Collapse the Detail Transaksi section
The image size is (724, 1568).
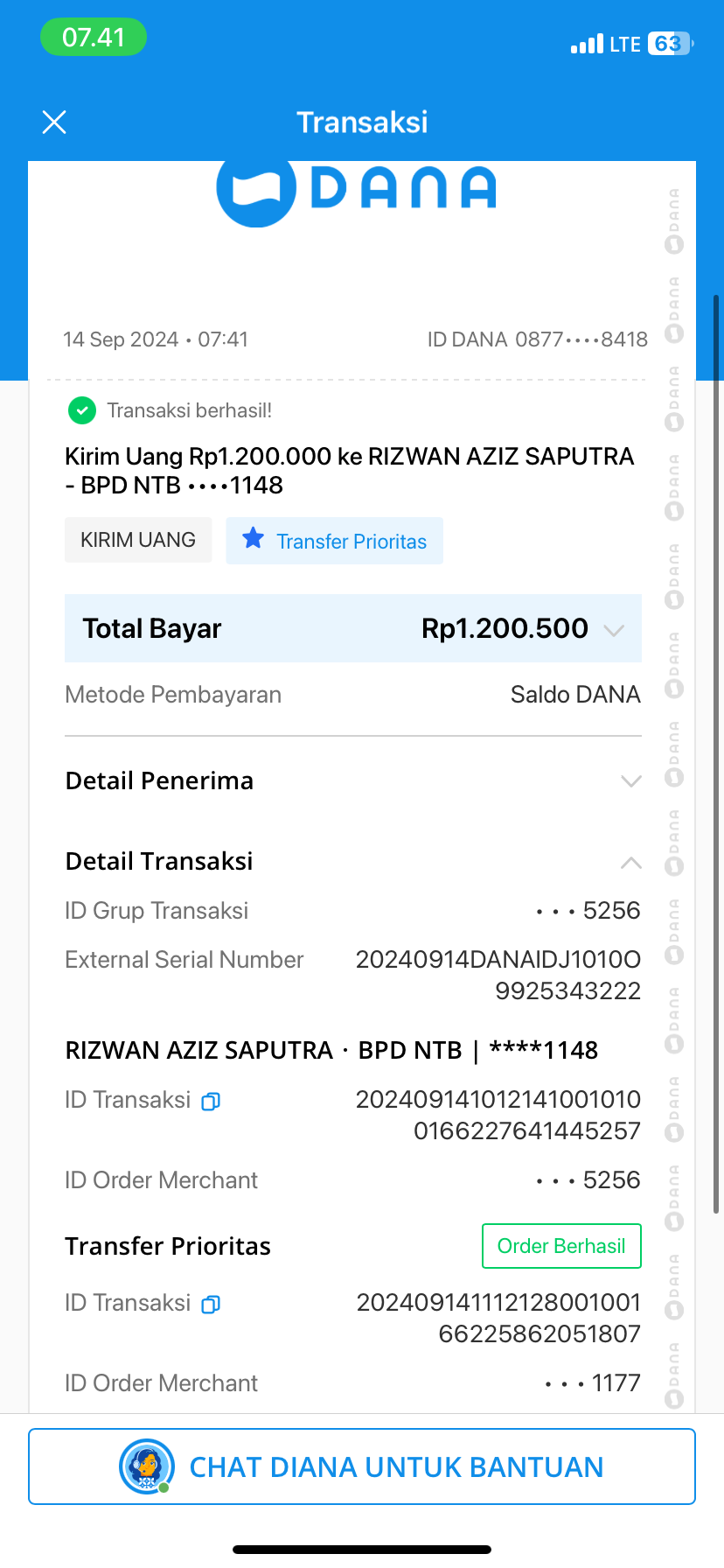[x=630, y=863]
